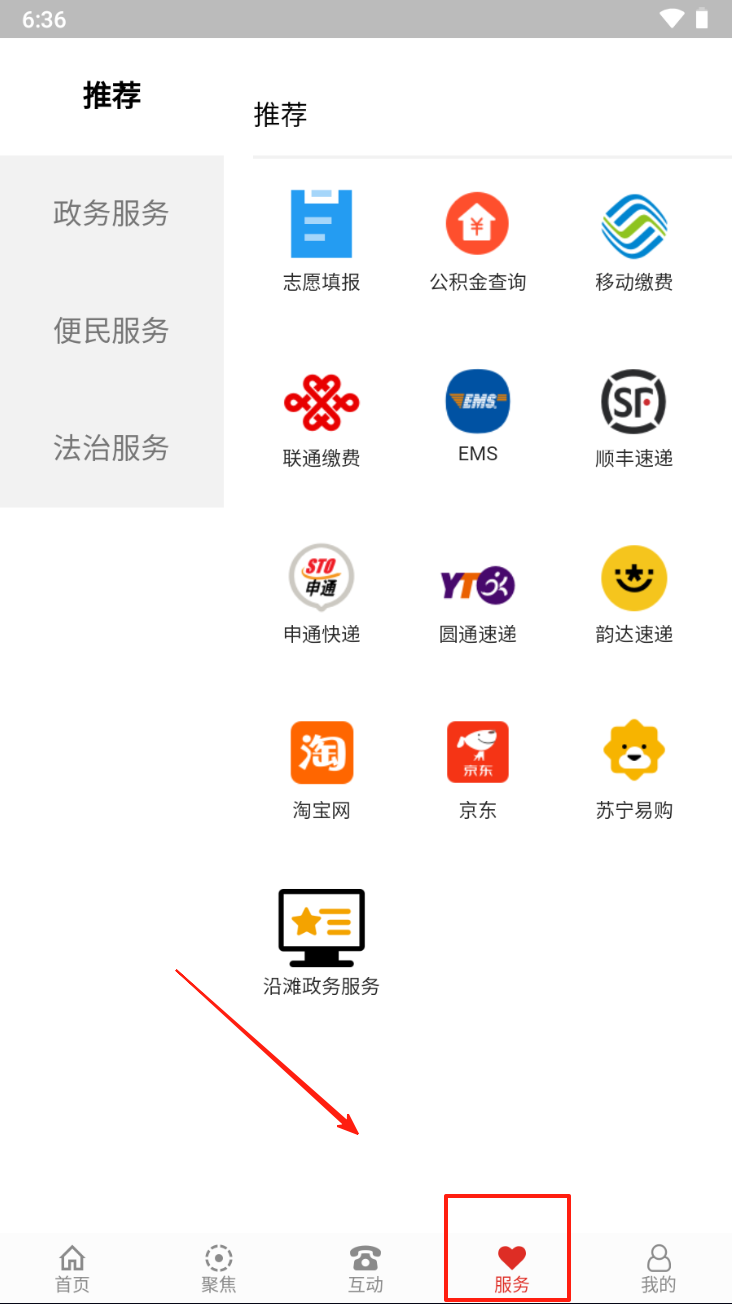This screenshot has width=732, height=1304.
Task: Select the 政务服务 category
Action: coord(111,213)
